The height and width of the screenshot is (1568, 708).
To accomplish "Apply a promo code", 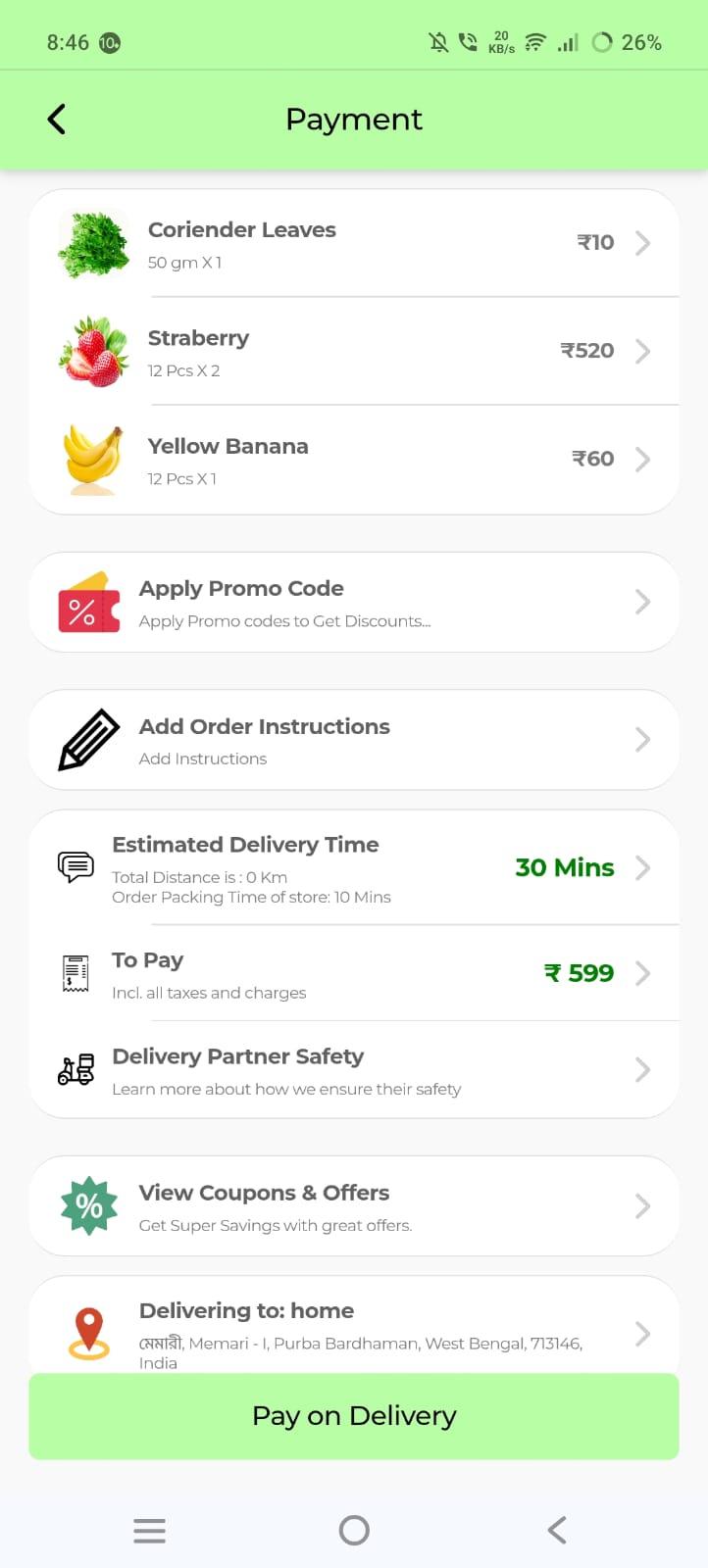I will [353, 602].
